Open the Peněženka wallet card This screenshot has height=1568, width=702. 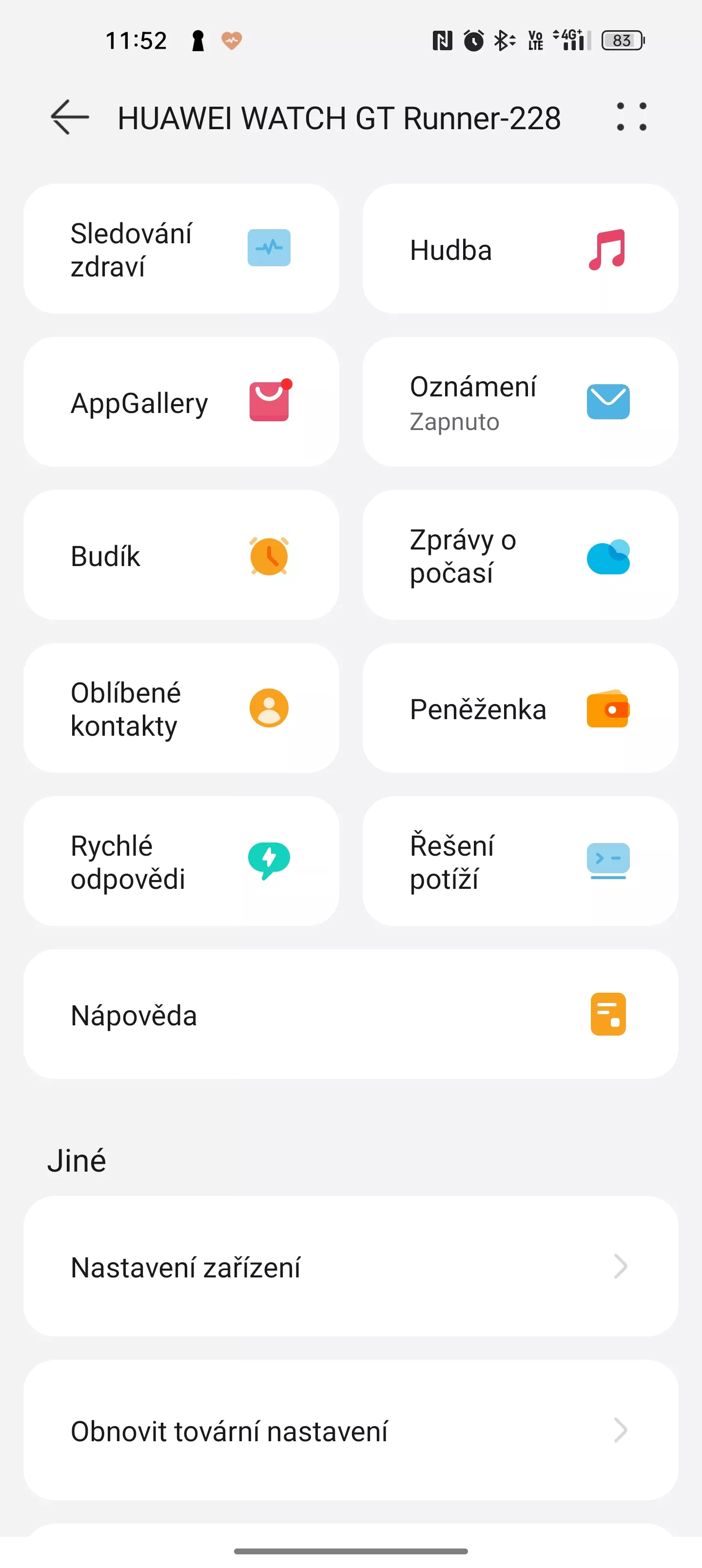pos(520,708)
